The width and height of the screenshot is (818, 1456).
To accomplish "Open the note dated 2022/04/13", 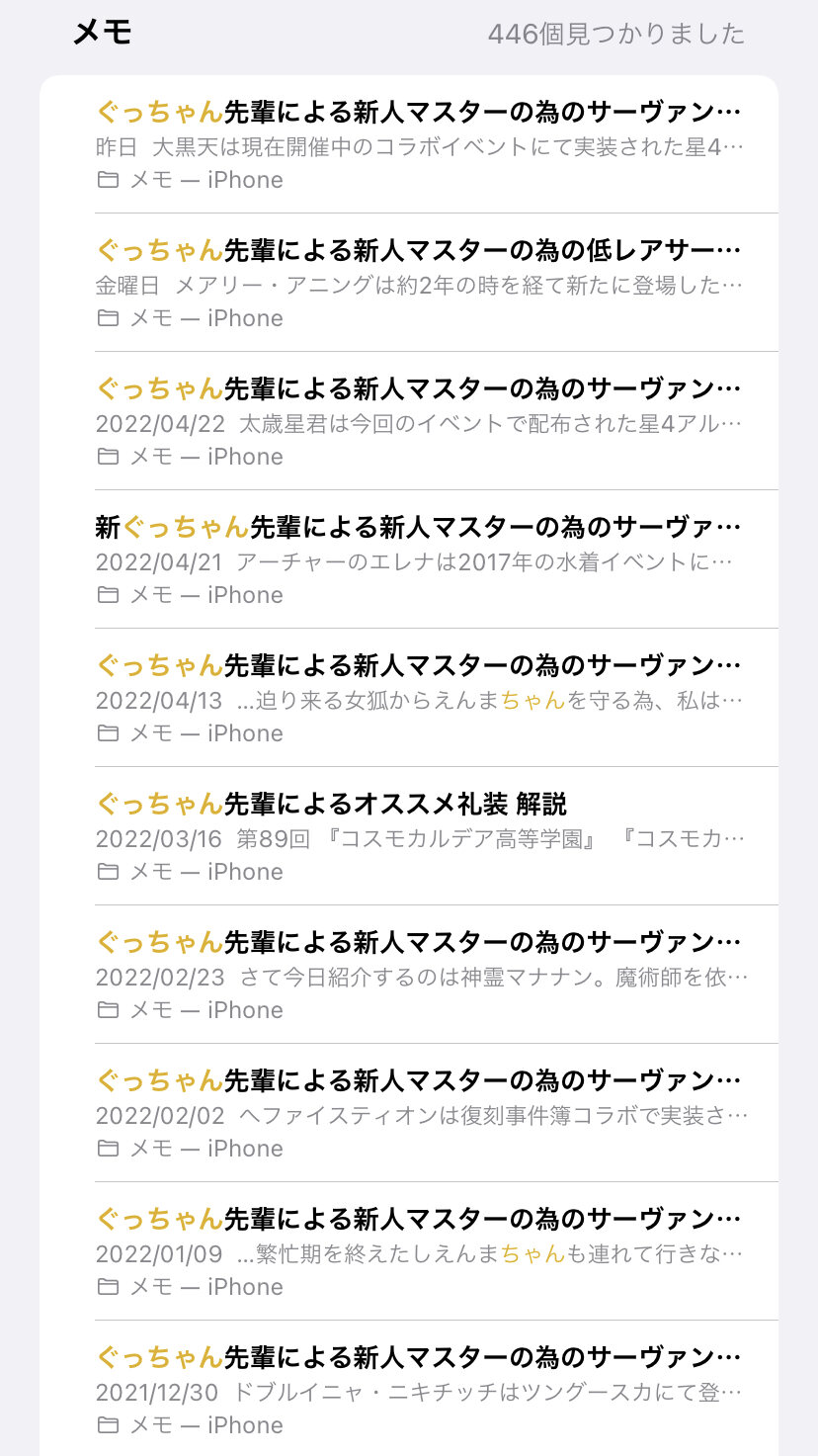I will click(419, 698).
